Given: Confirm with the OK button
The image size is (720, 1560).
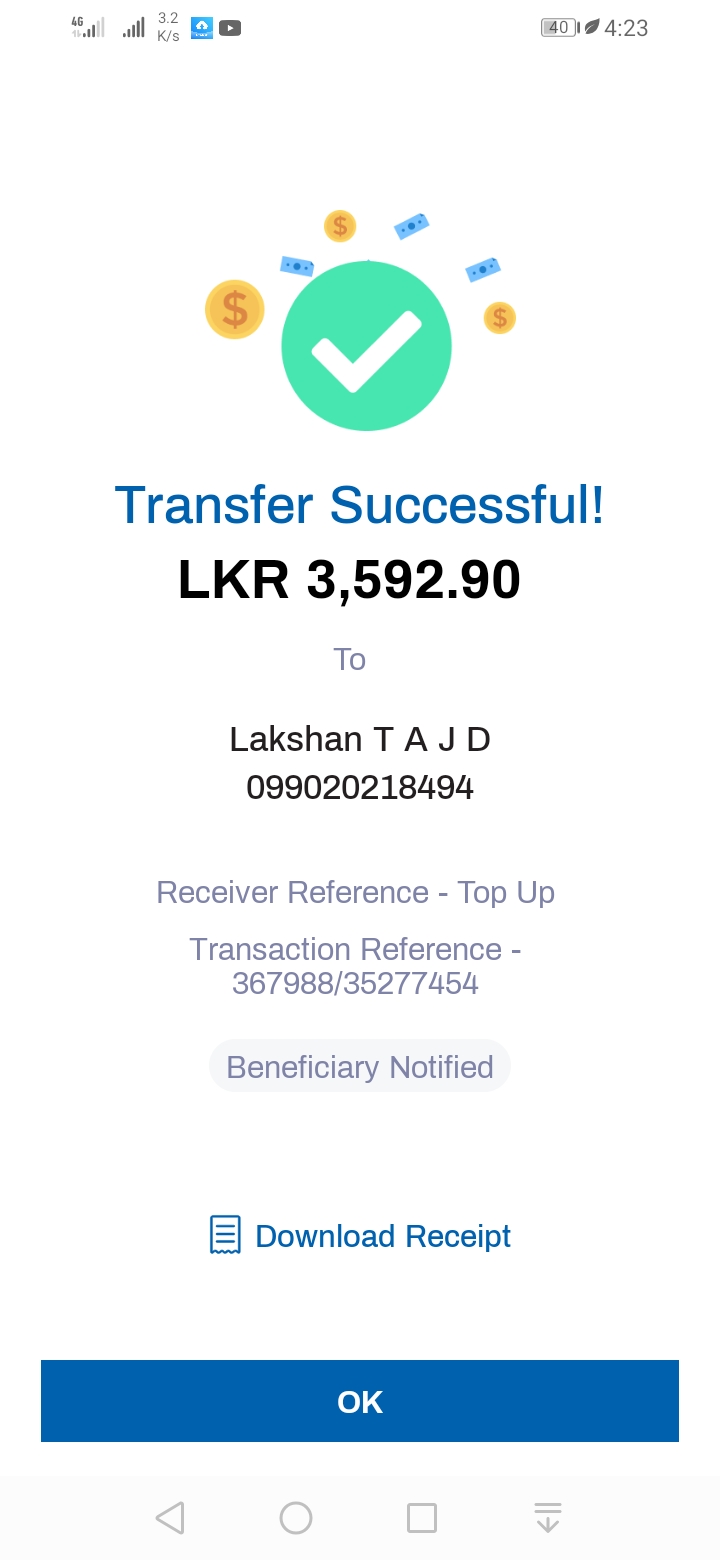Looking at the screenshot, I should (x=360, y=1401).
